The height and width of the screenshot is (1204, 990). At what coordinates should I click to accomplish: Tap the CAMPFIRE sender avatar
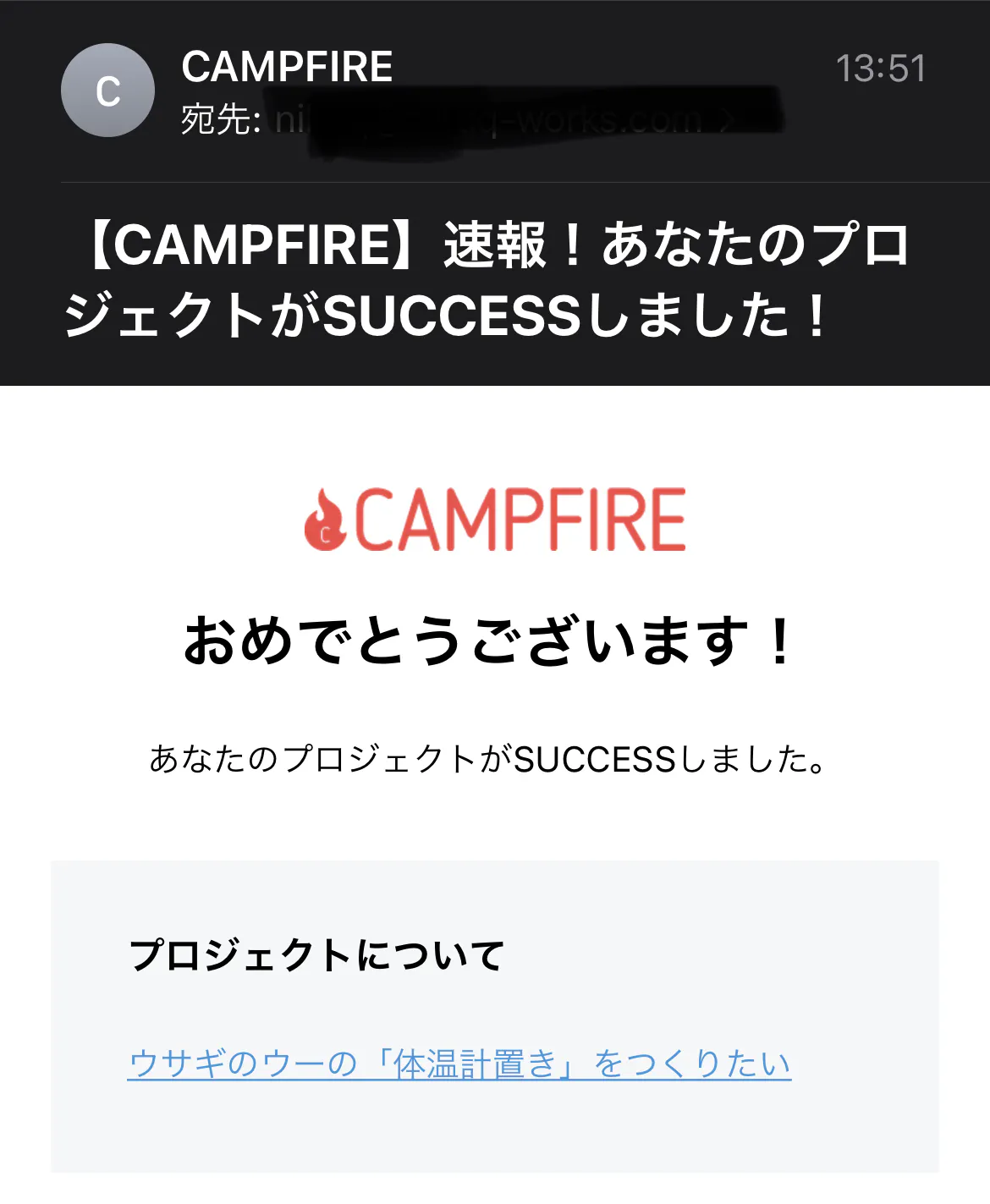pyautogui.click(x=107, y=91)
